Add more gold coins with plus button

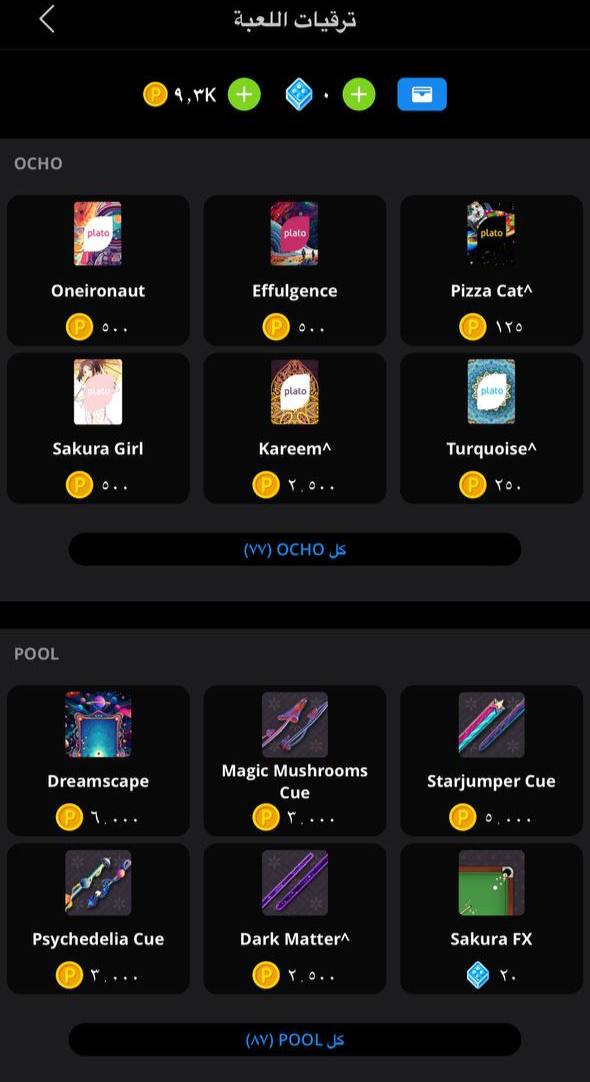click(x=244, y=95)
